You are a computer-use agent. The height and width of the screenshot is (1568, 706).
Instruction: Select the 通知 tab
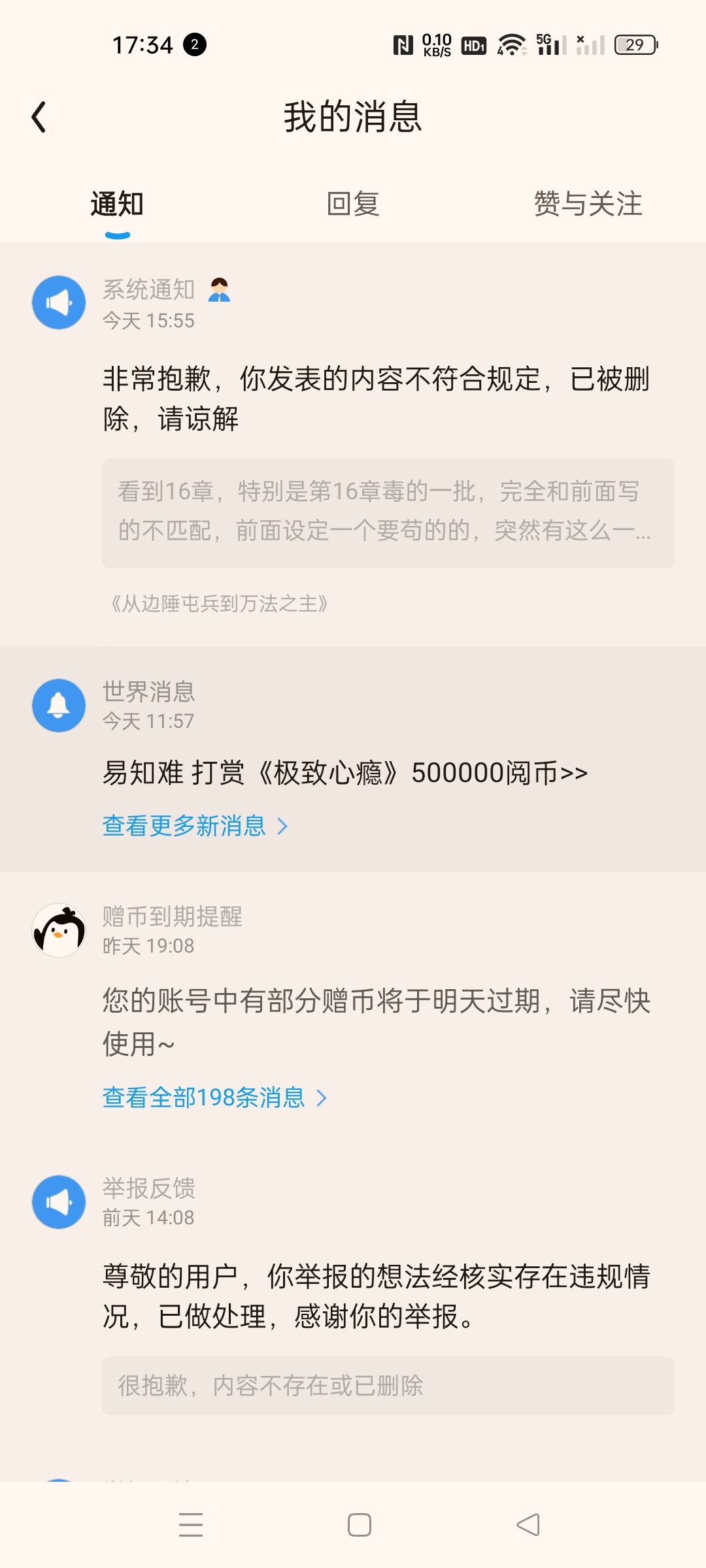[117, 204]
